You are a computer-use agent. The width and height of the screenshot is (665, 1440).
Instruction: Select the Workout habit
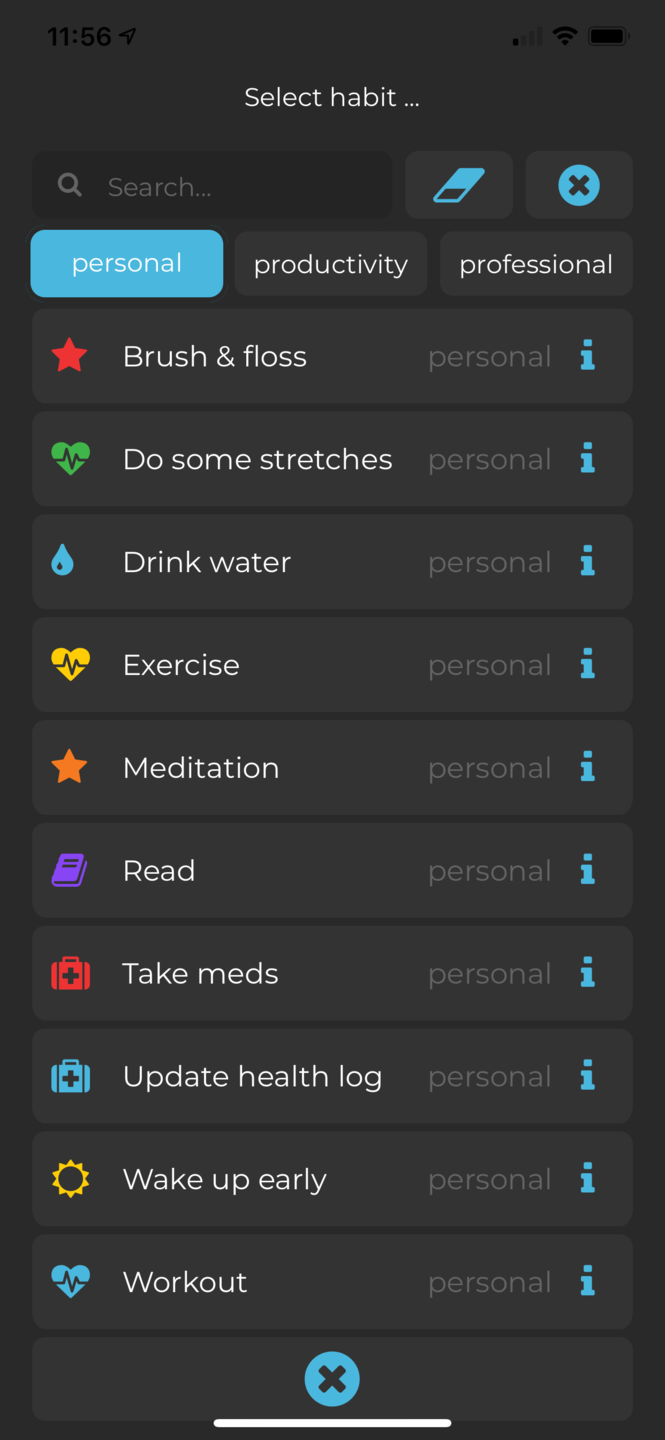coord(185,1283)
